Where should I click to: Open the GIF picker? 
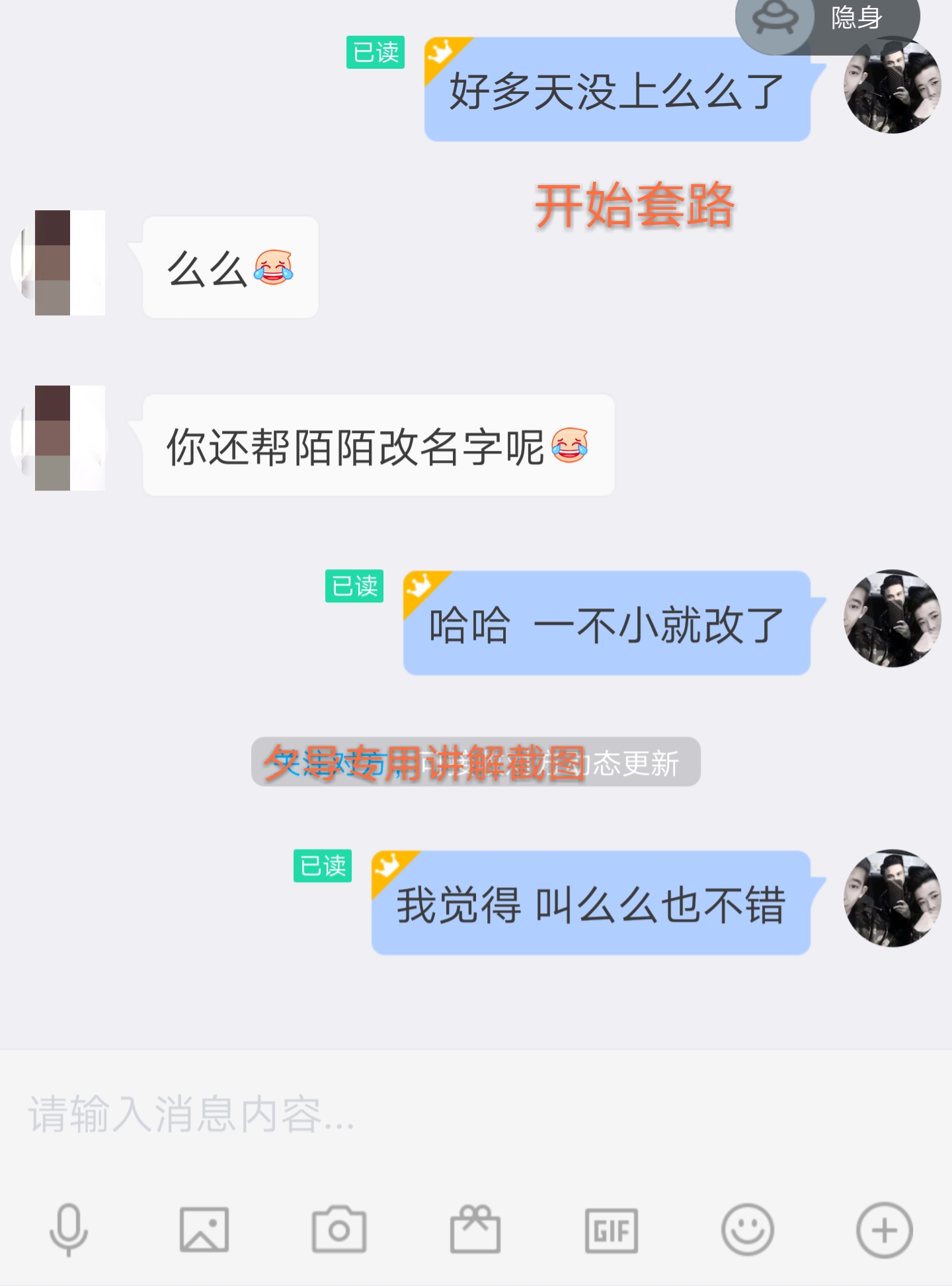coord(612,1230)
